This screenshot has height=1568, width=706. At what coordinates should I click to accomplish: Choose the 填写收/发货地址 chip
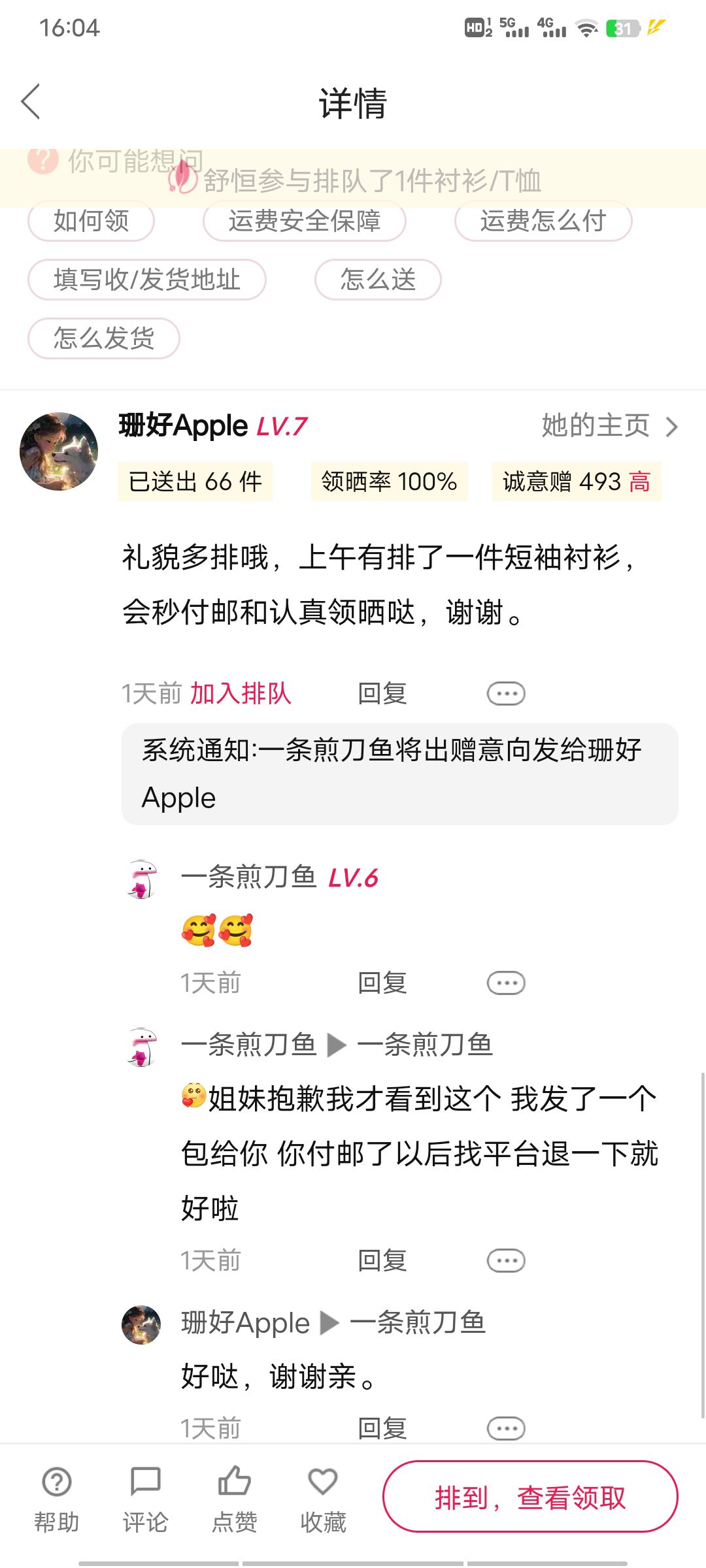coord(147,280)
